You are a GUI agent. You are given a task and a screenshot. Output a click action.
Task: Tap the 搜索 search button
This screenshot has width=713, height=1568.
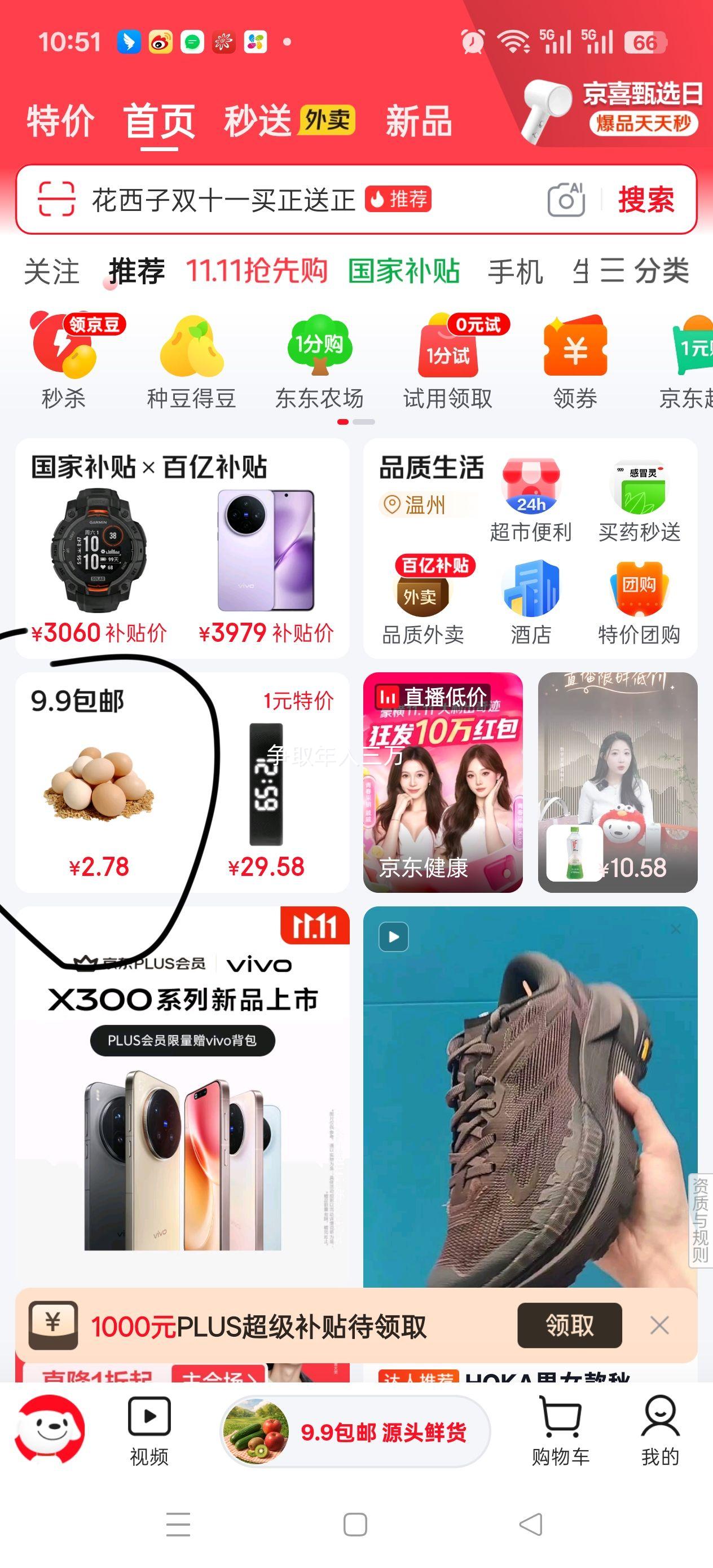pyautogui.click(x=645, y=199)
